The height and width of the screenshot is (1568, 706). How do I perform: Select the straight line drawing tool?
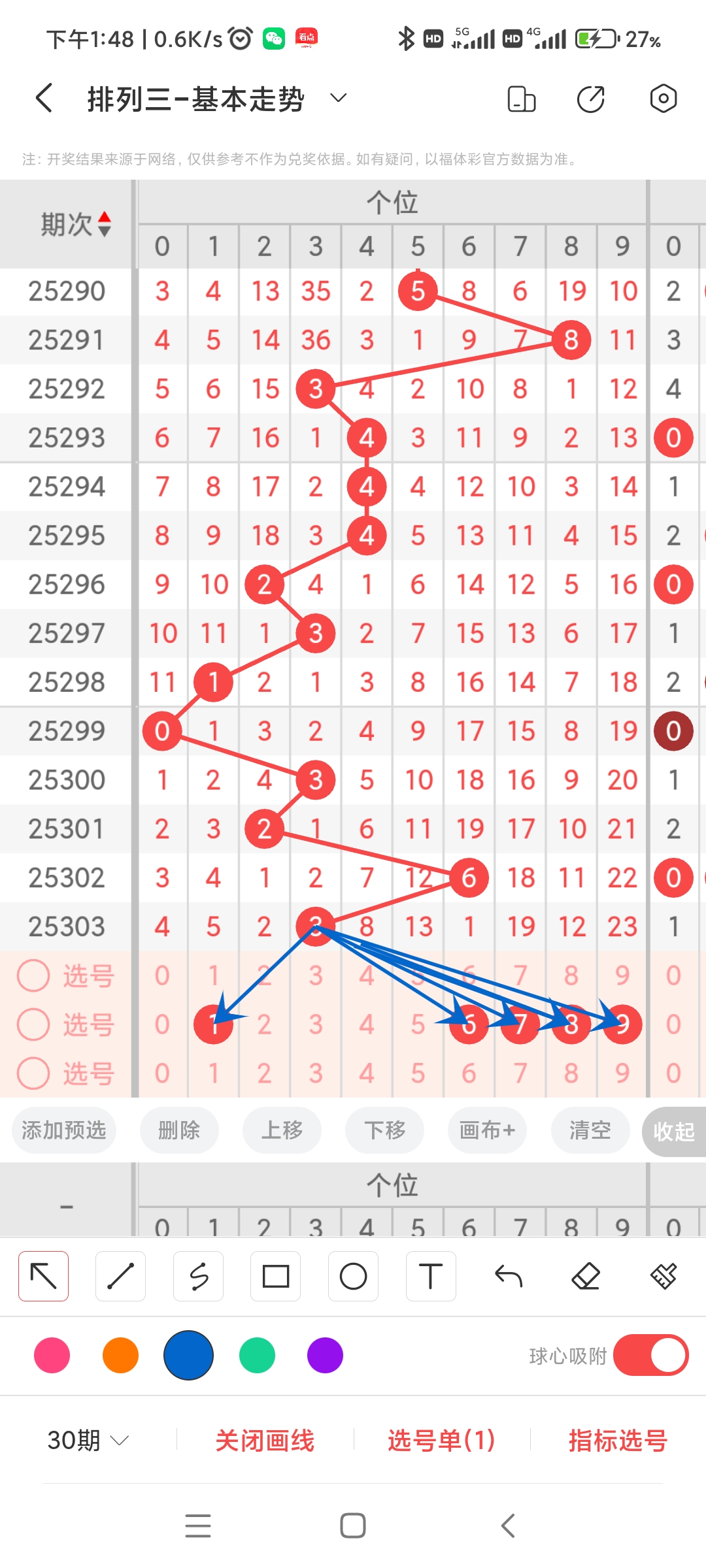pos(121,1276)
